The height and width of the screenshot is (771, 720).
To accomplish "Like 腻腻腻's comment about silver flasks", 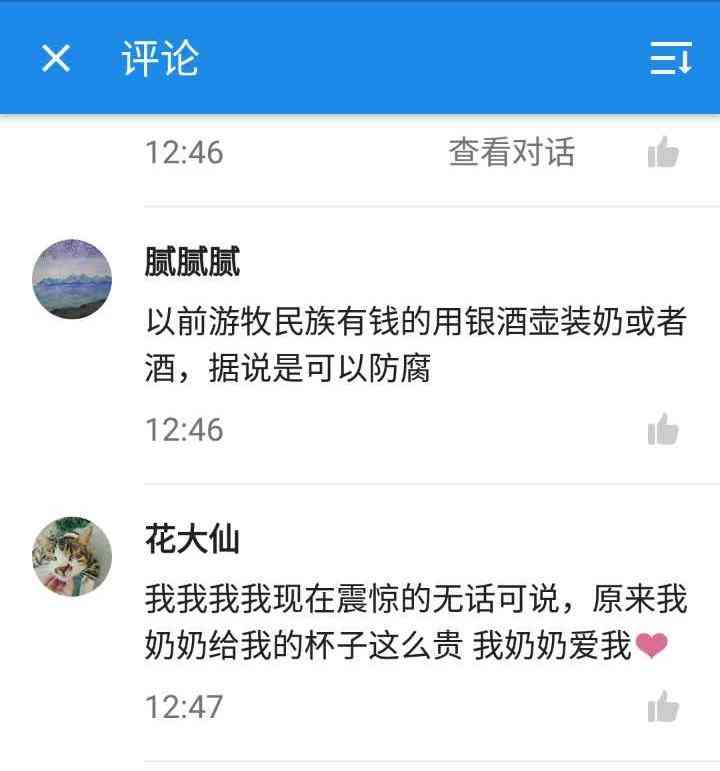I will 663,430.
